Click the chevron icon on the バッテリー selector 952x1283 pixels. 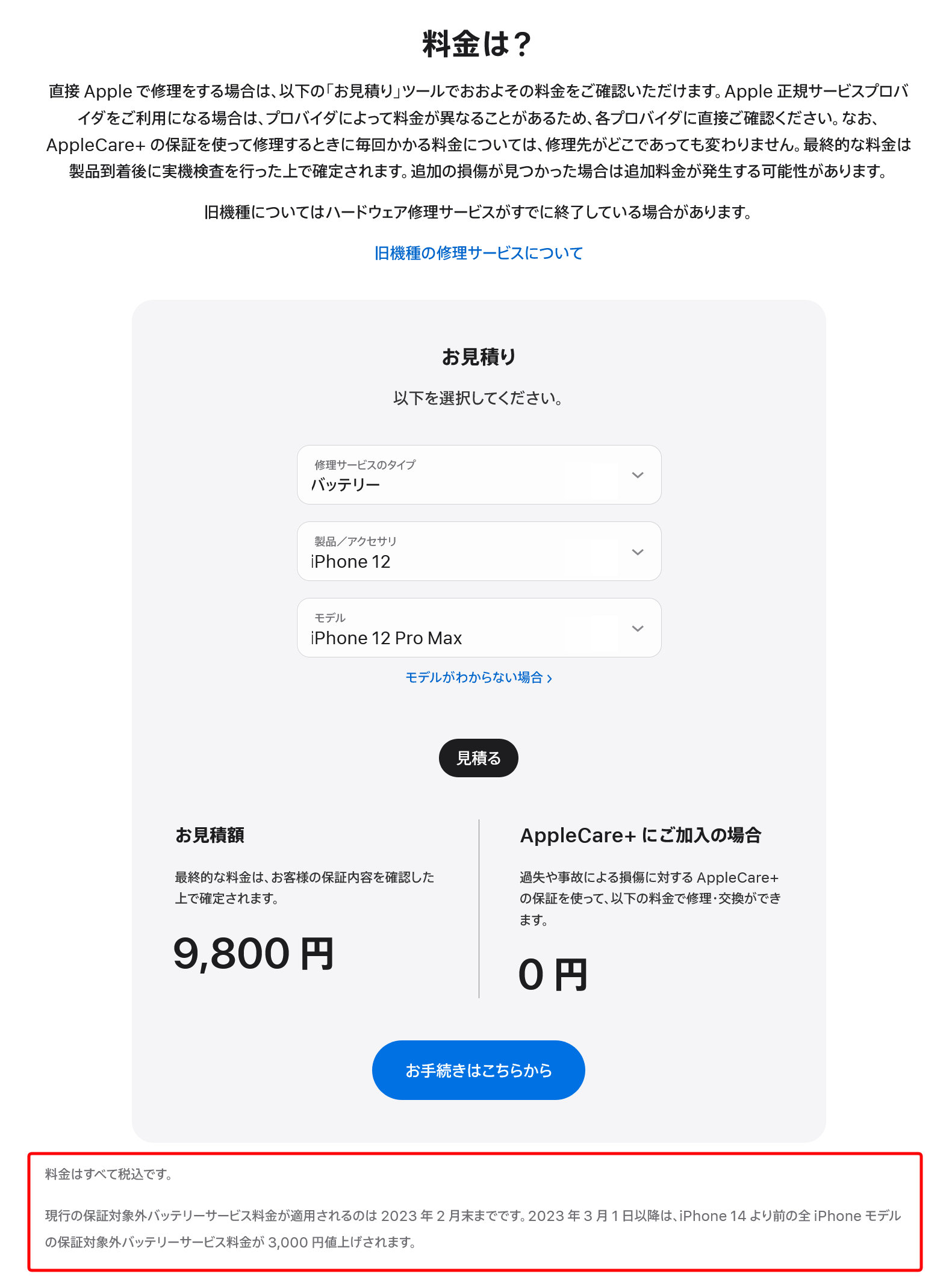point(638,476)
